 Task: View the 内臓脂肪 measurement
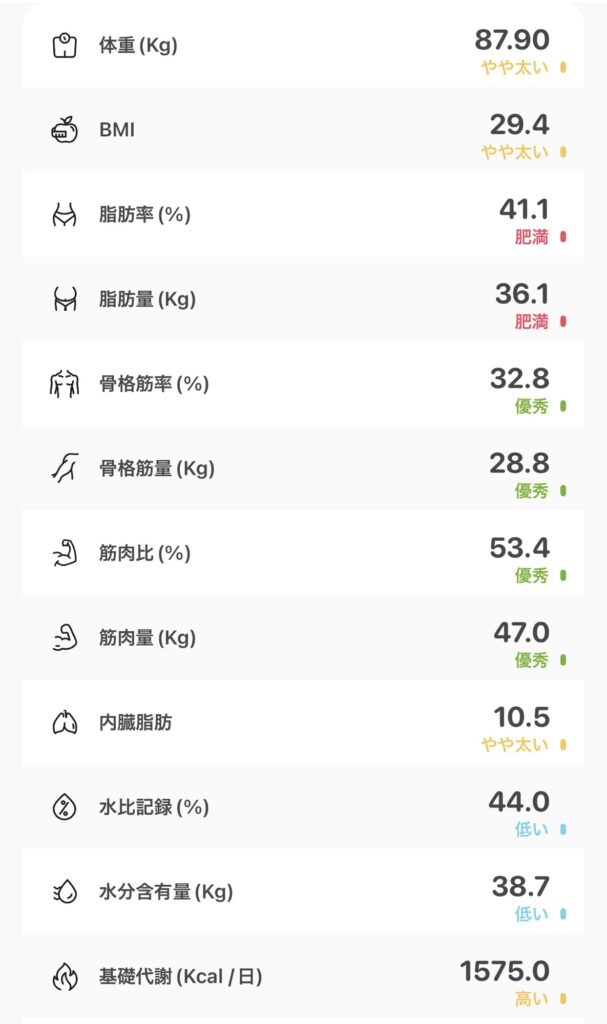click(x=303, y=722)
